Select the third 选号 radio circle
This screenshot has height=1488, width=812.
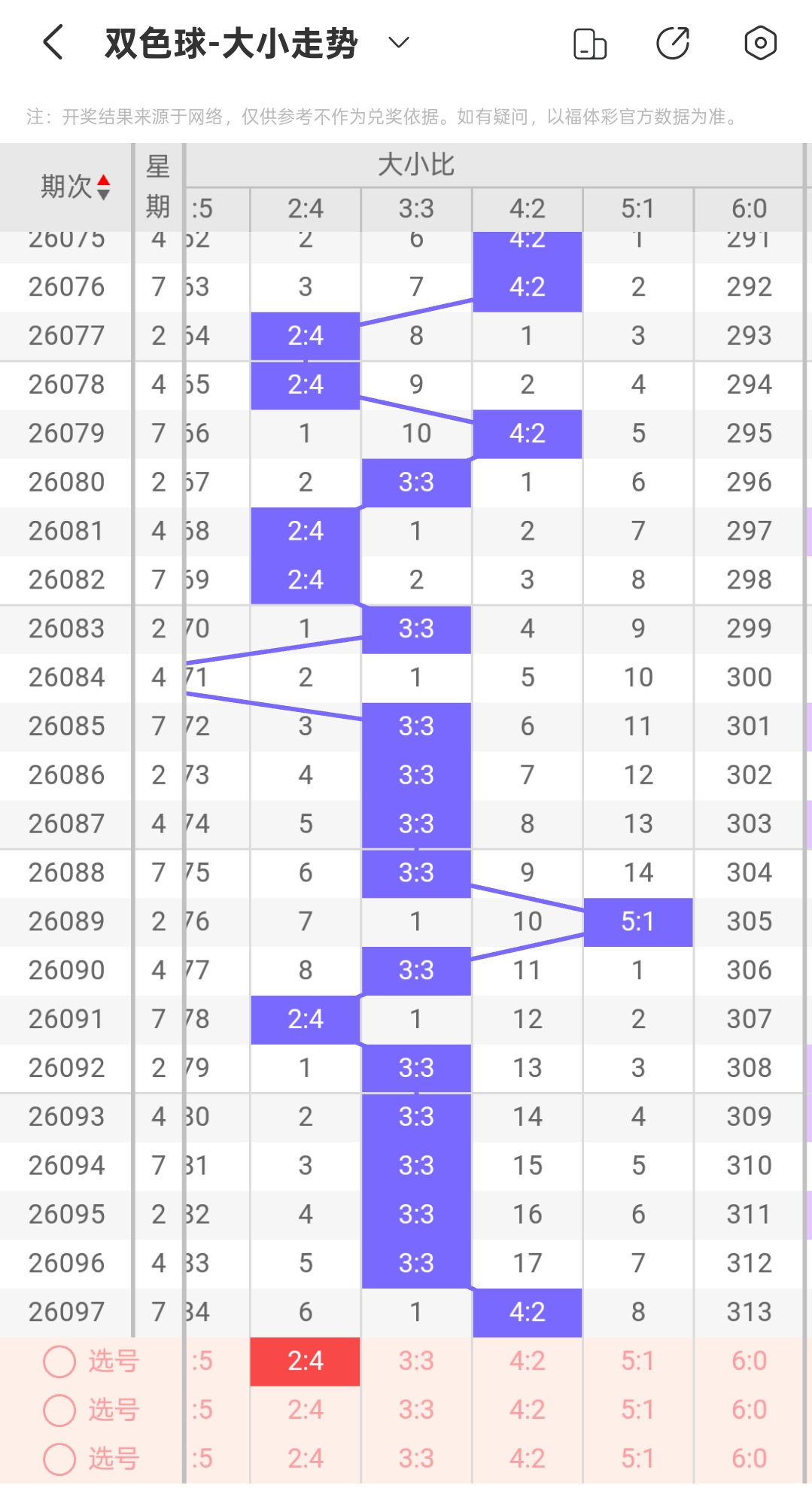(x=59, y=1459)
